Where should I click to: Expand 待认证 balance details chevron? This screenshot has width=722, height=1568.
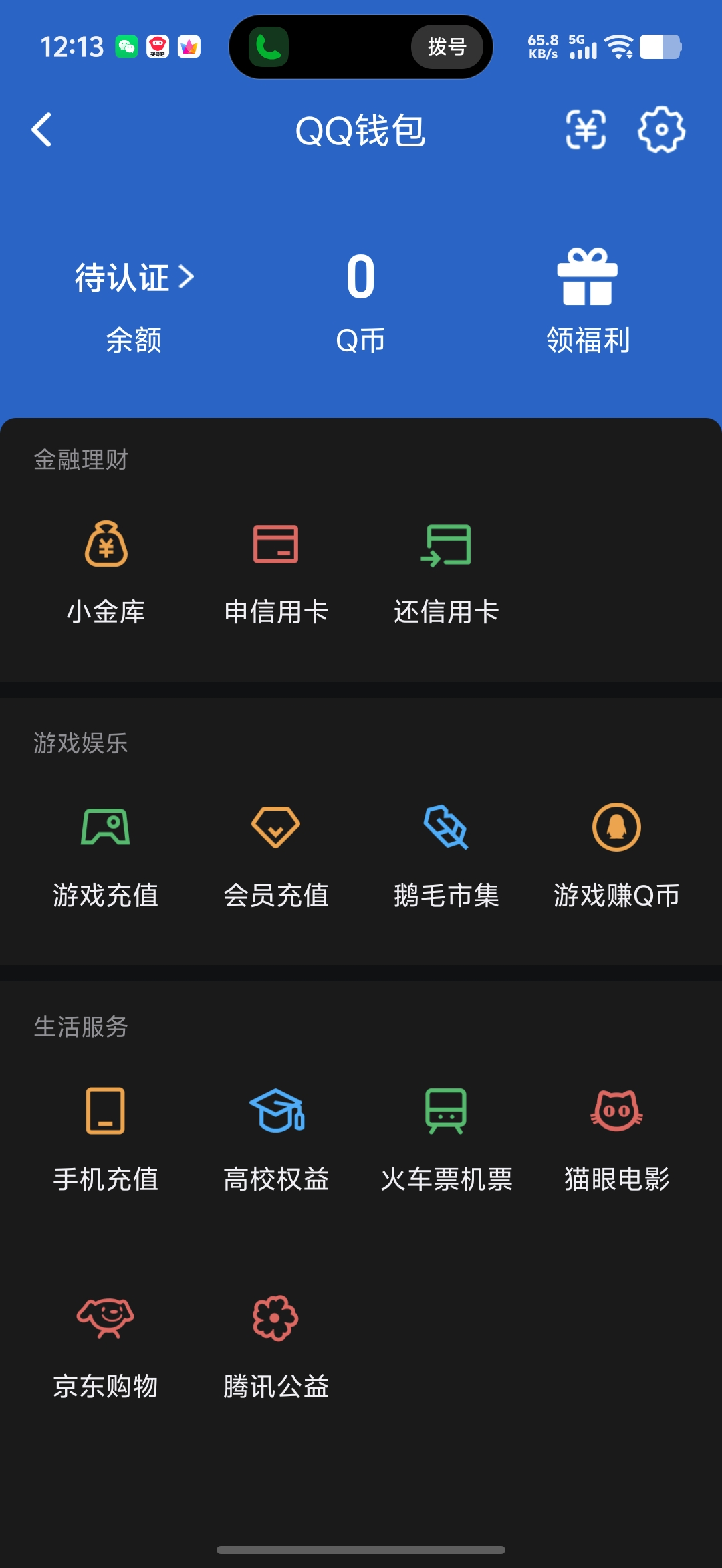point(134,278)
